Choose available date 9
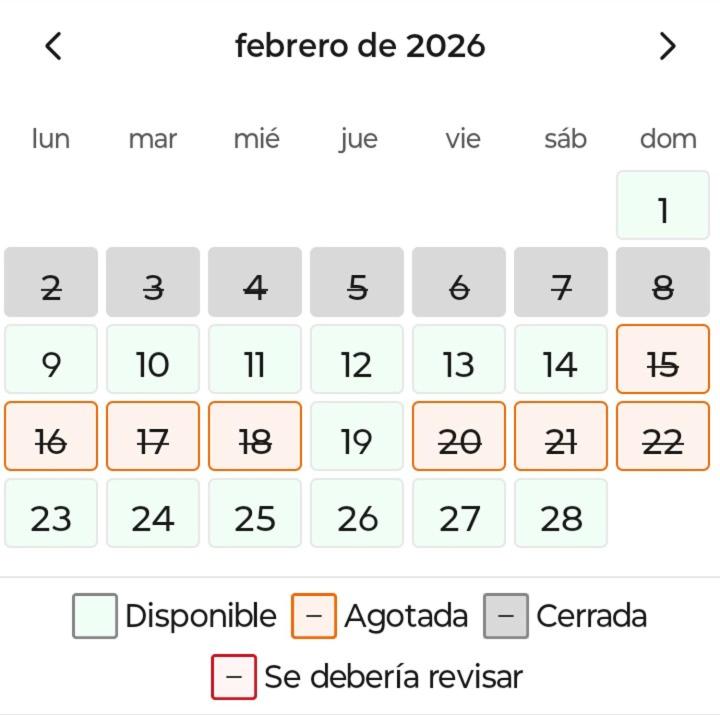The width and height of the screenshot is (720, 715). click(x=51, y=360)
